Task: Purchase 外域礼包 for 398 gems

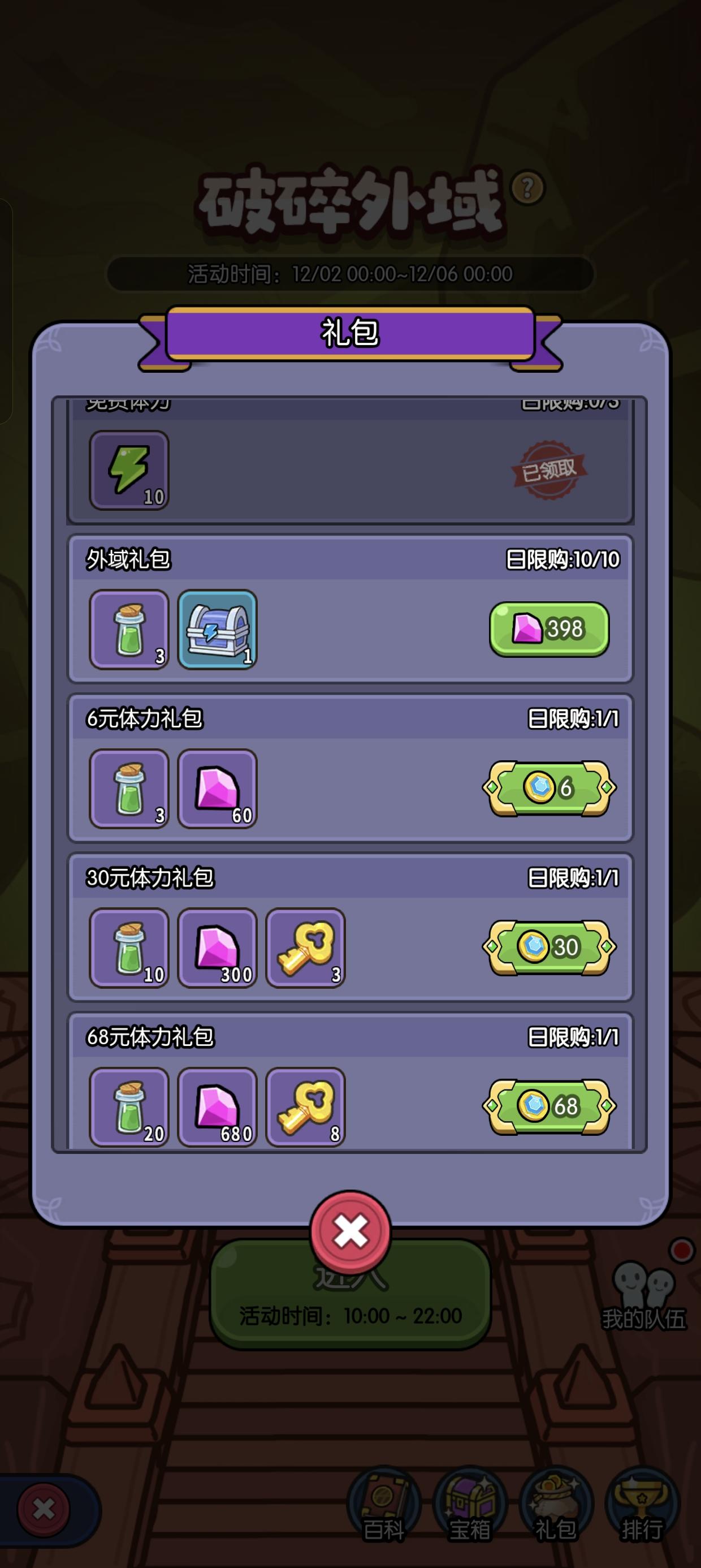Action: (548, 630)
